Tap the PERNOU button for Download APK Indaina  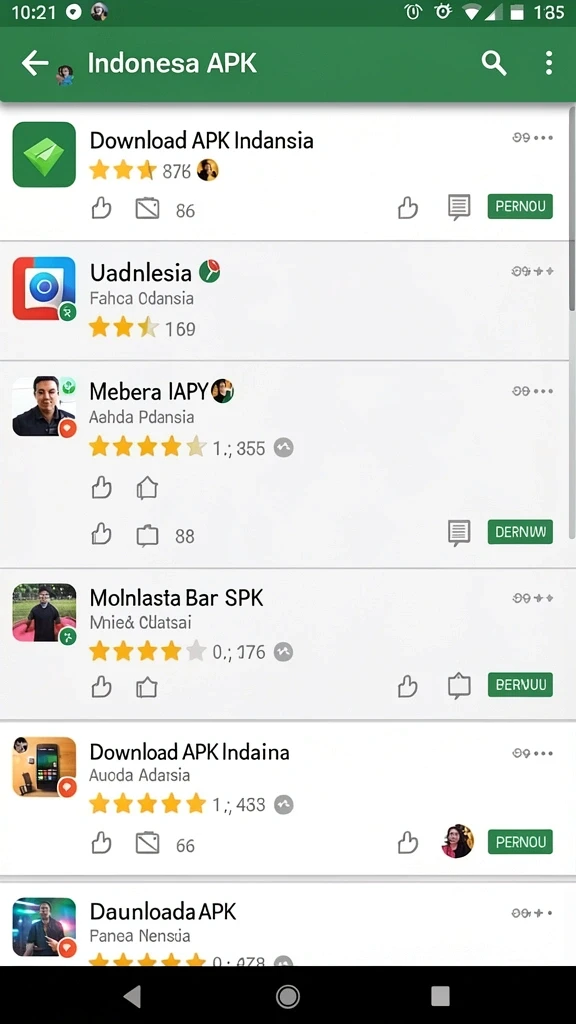click(x=520, y=842)
